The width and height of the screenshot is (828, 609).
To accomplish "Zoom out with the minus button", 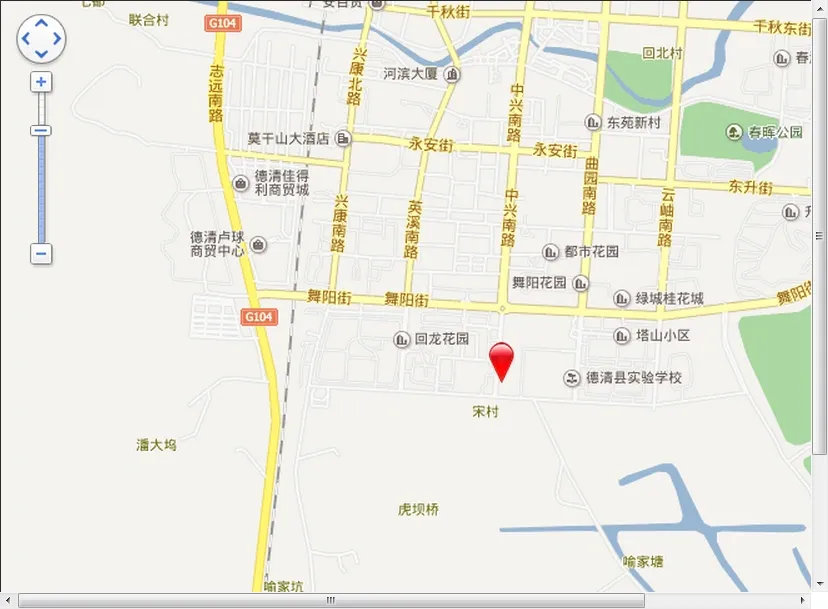I will 41,254.
